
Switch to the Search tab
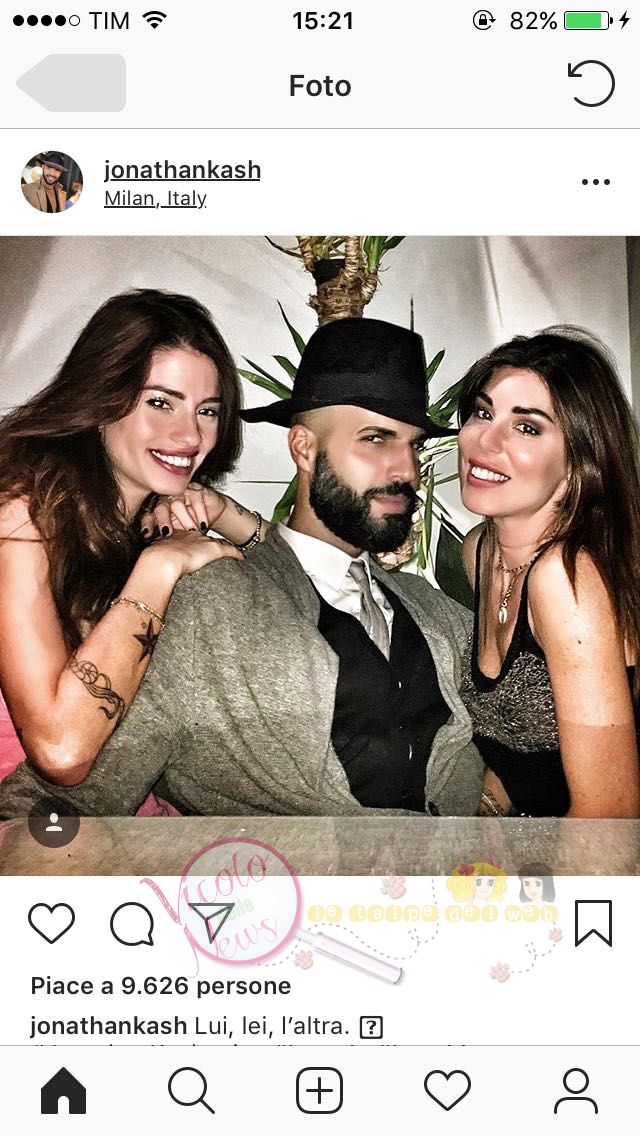(x=191, y=1090)
